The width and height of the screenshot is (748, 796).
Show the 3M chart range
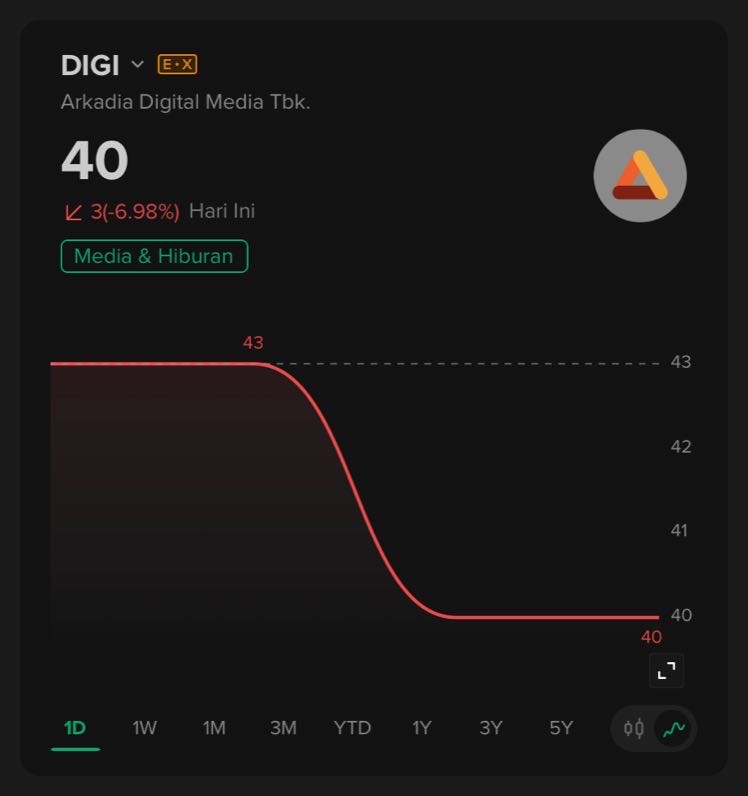[x=283, y=728]
